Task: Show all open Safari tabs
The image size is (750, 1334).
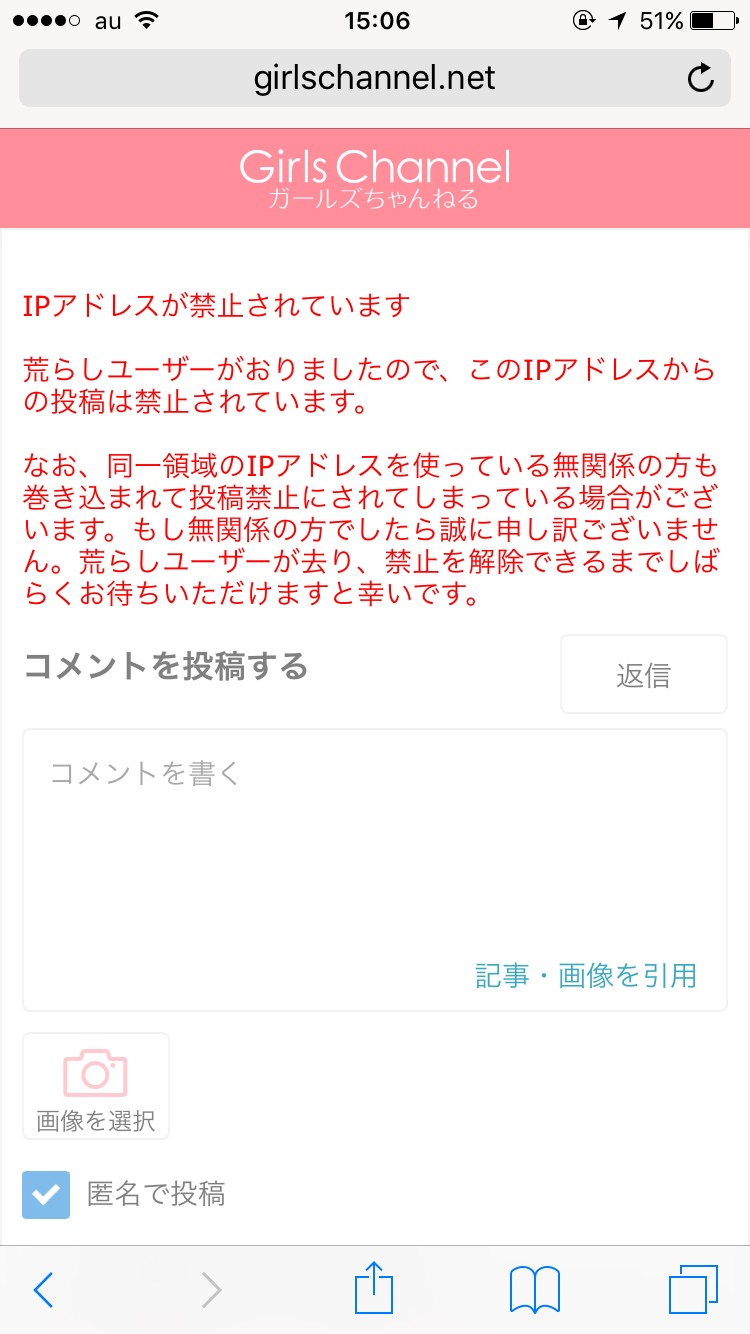Action: tap(694, 1290)
